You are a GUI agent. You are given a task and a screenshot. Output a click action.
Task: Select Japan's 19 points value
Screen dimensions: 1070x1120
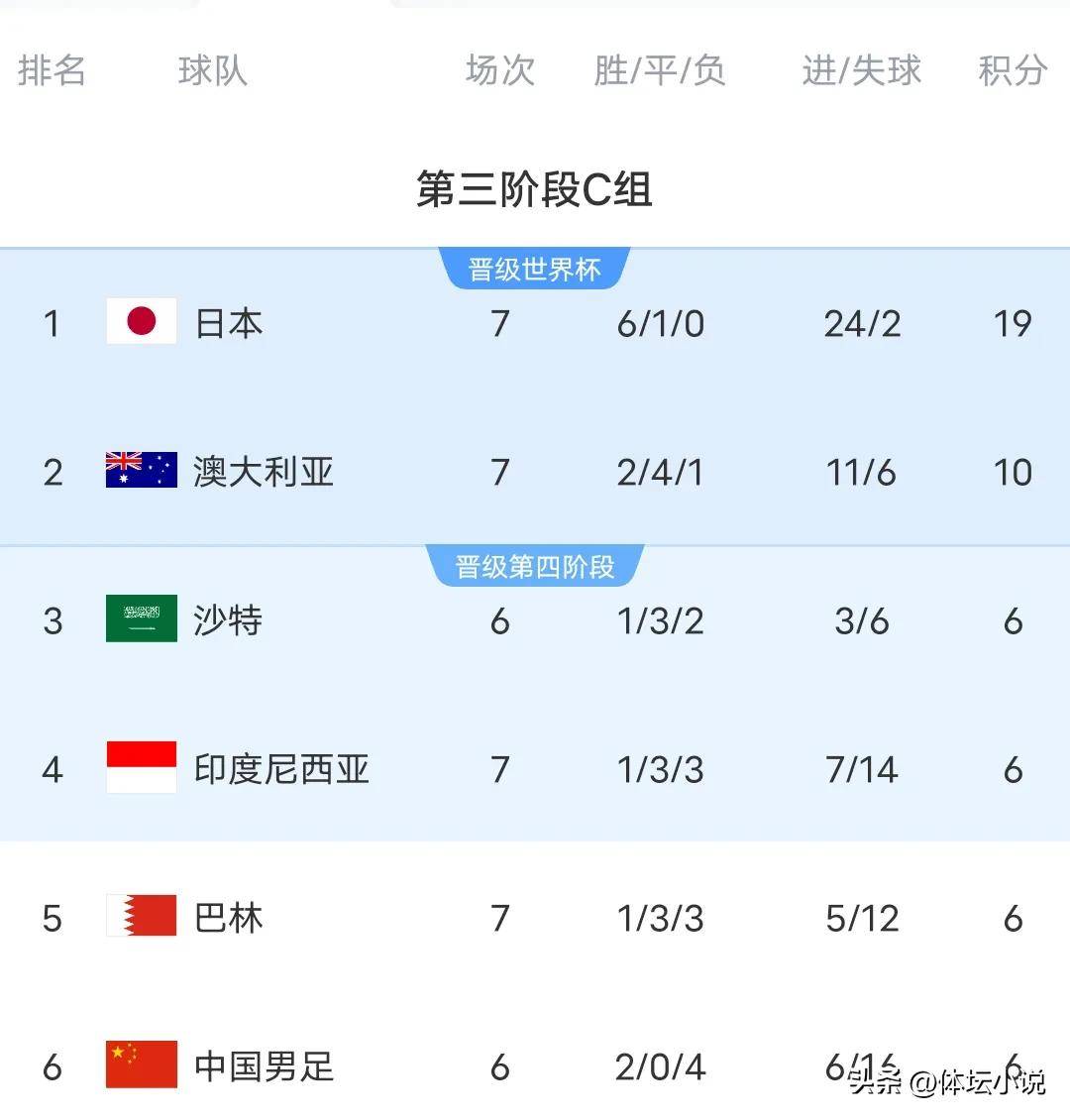(1014, 322)
